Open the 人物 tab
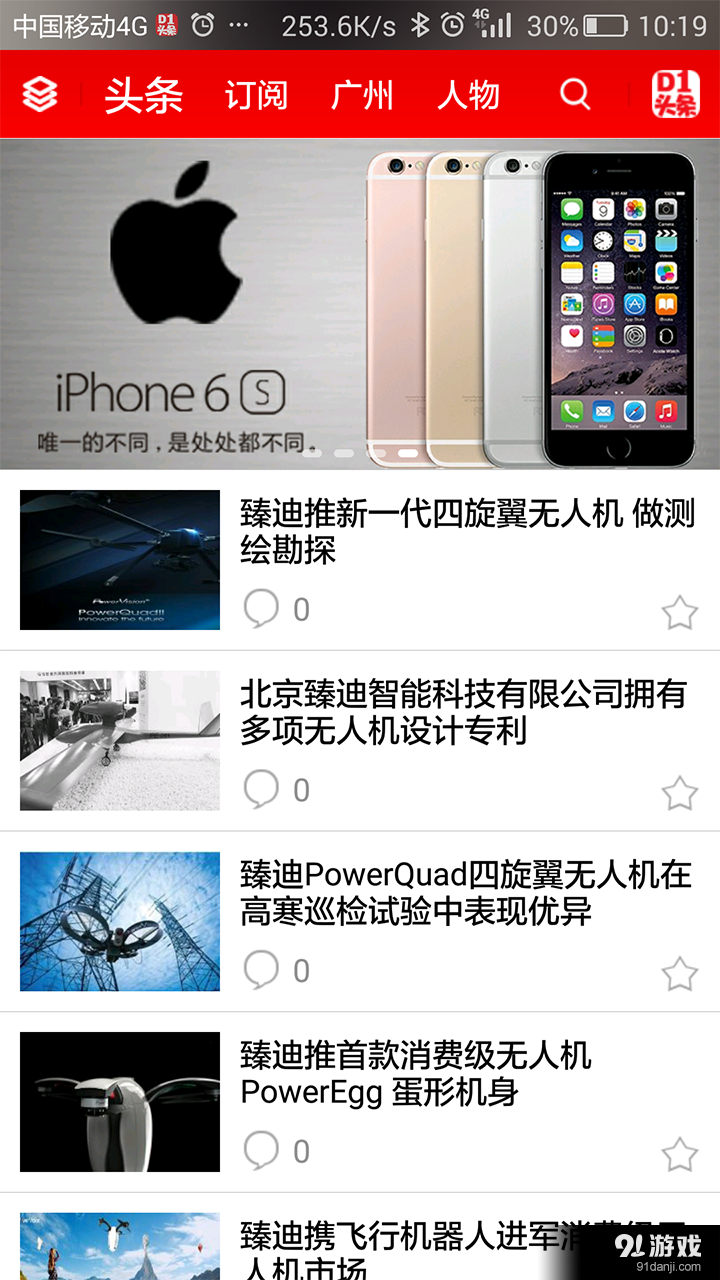 coord(469,95)
